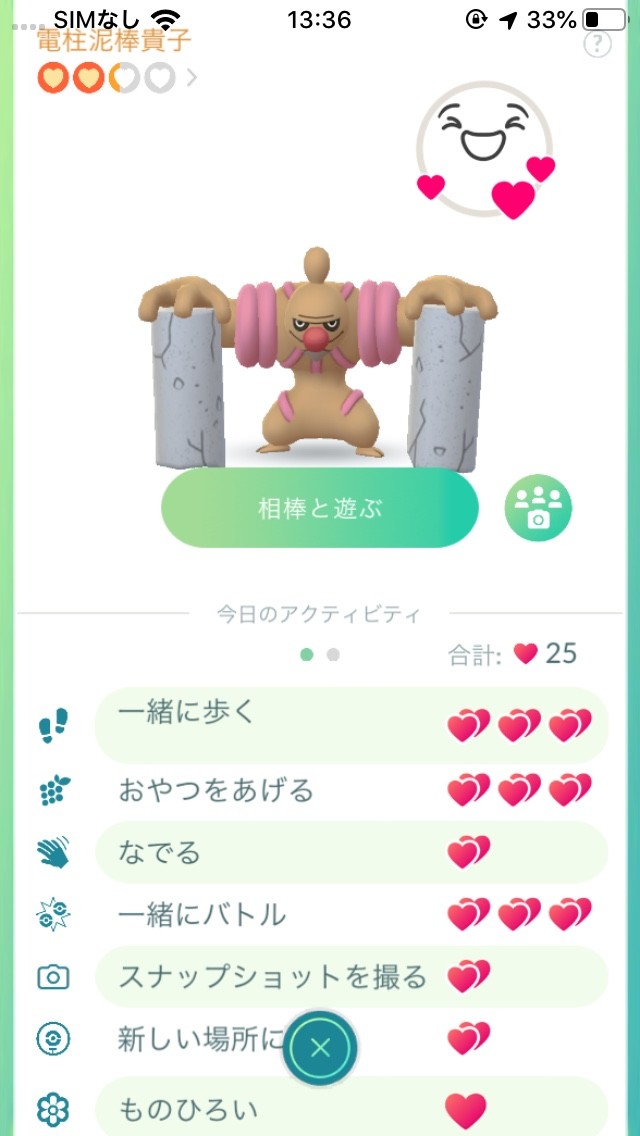Tap the buddy Pokémon with concrete pillars
Viewport: 640px width, 1136px height.
pyautogui.click(x=318, y=360)
